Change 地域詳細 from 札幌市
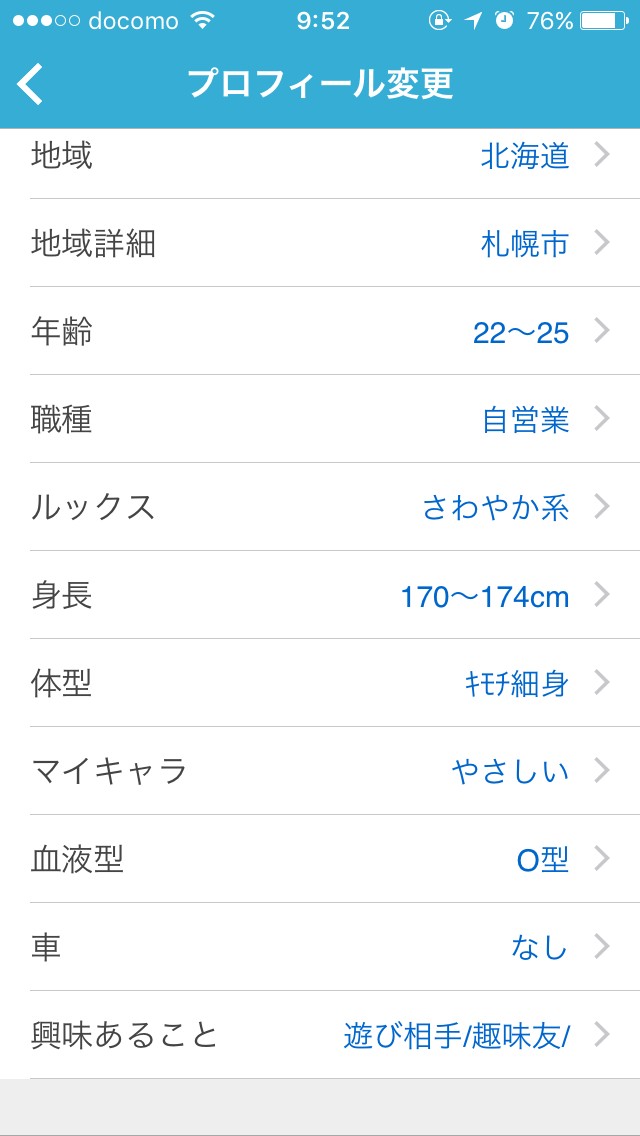Image resolution: width=640 pixels, height=1136 pixels. (x=320, y=244)
